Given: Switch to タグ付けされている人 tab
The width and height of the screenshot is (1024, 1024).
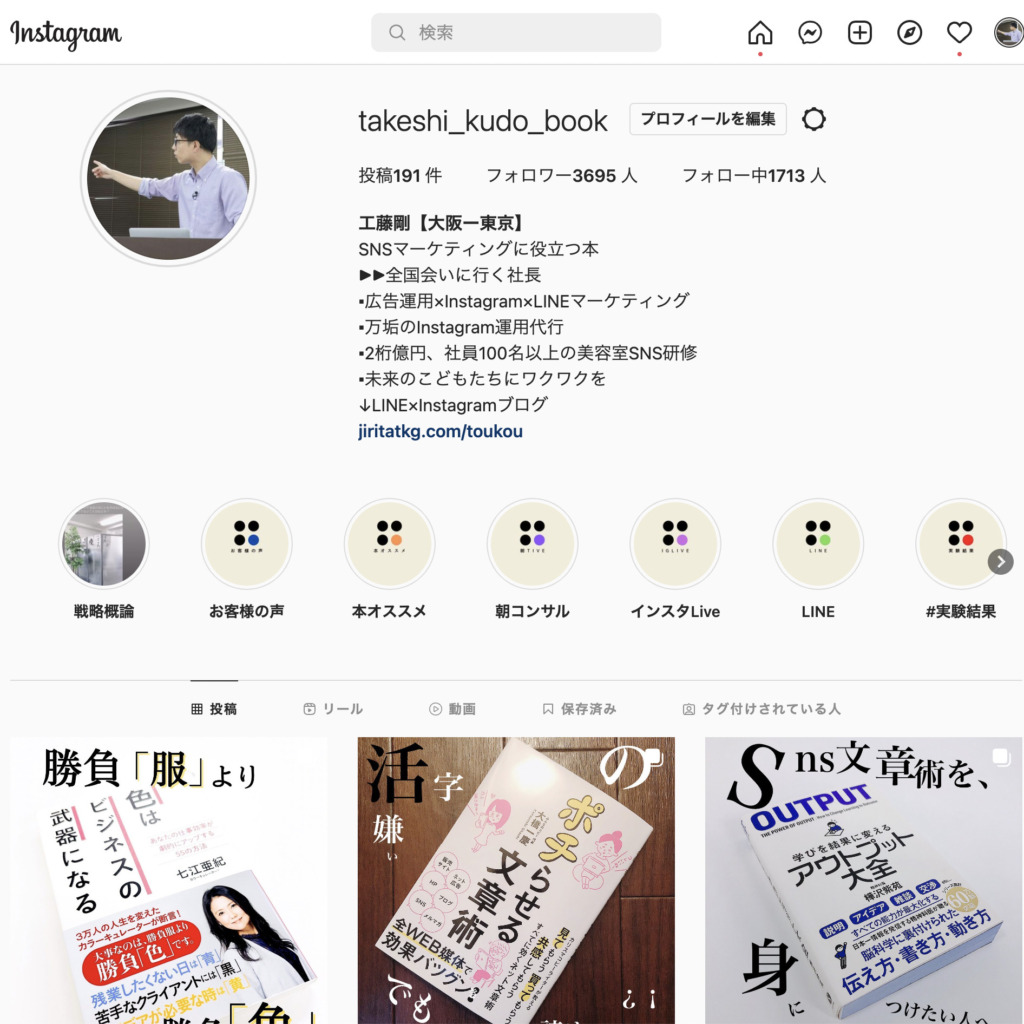Looking at the screenshot, I should [761, 709].
